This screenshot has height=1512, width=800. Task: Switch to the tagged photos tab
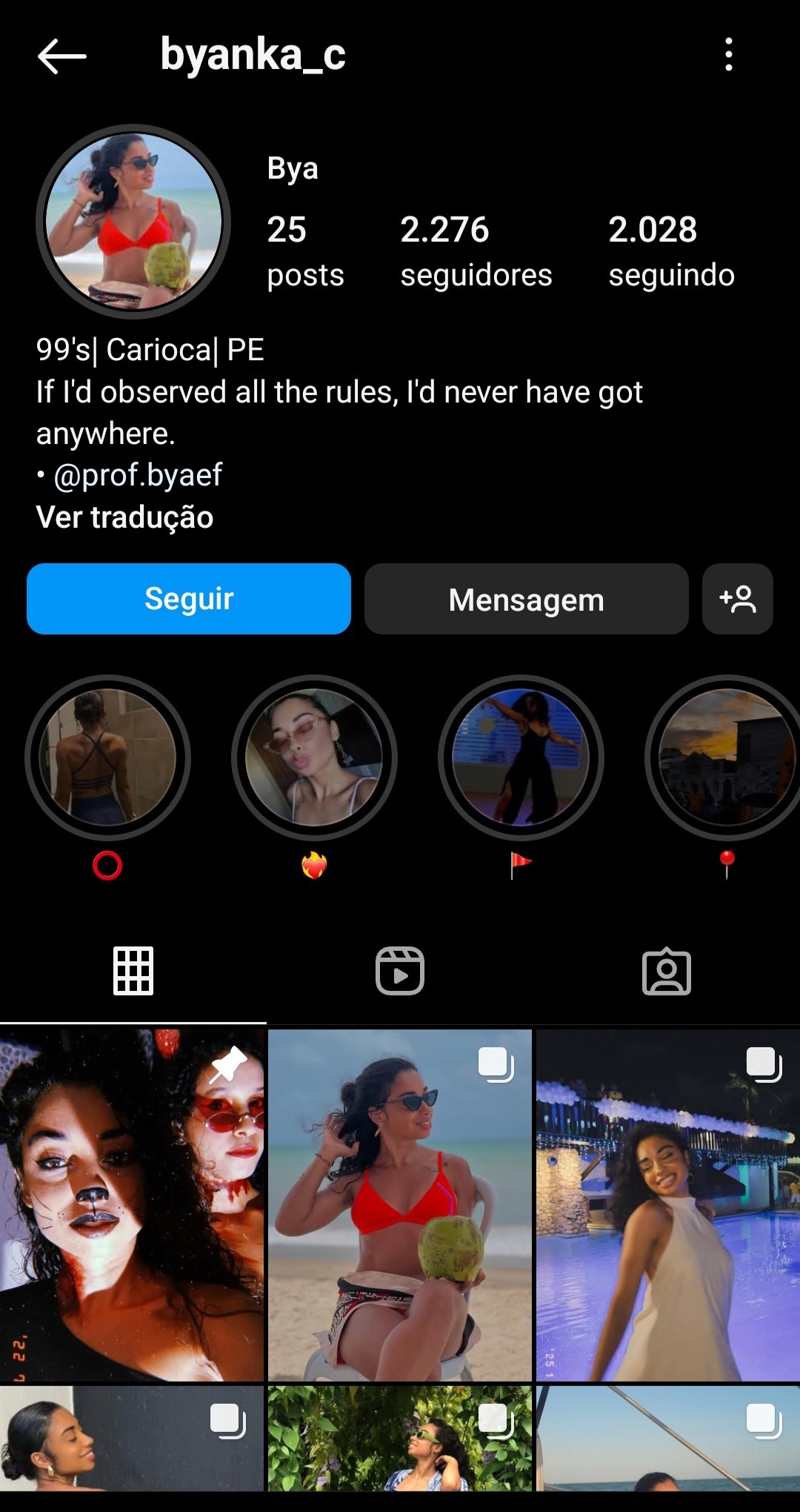coord(667,971)
